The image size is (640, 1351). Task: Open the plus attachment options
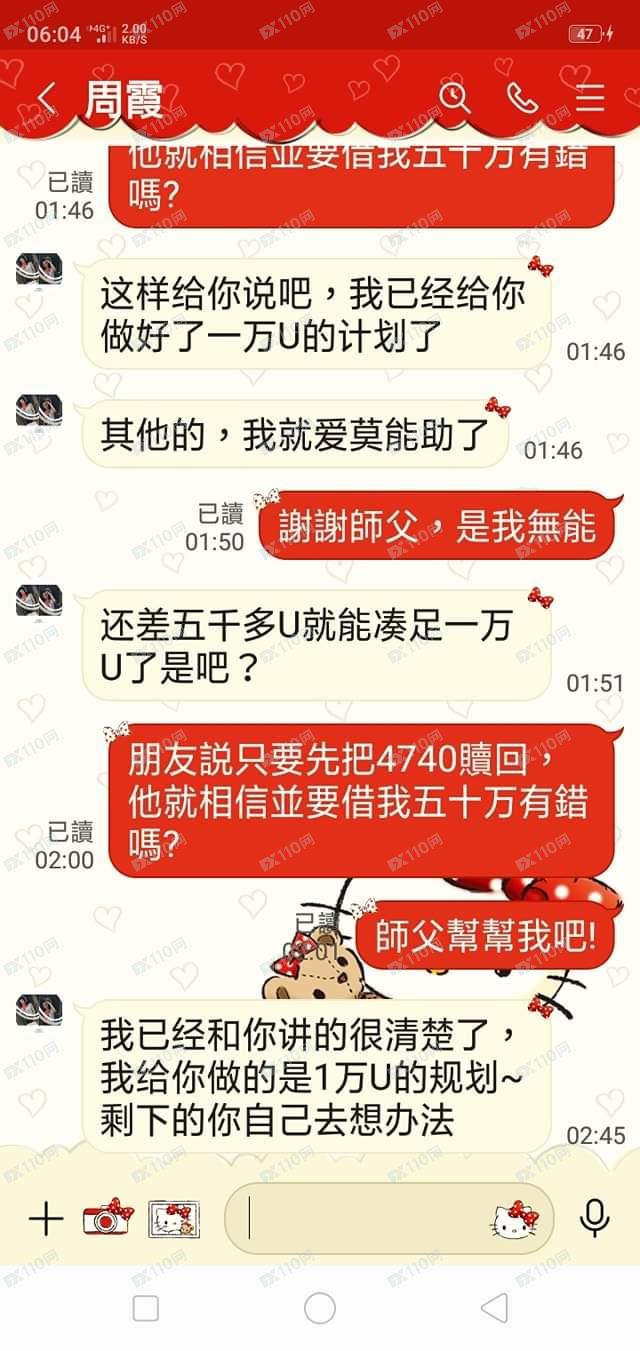(45, 1219)
